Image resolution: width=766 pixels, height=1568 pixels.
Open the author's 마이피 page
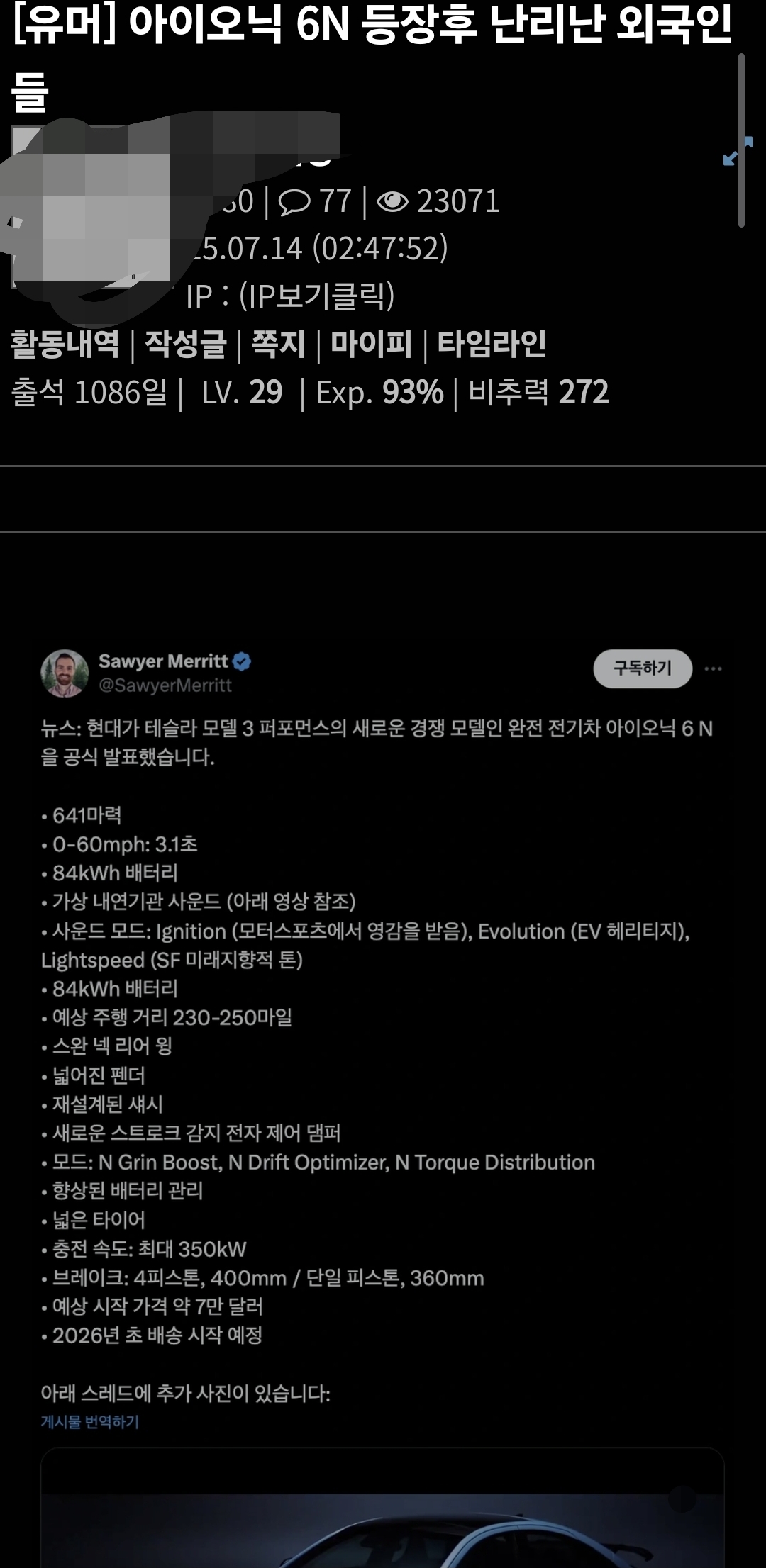371,345
